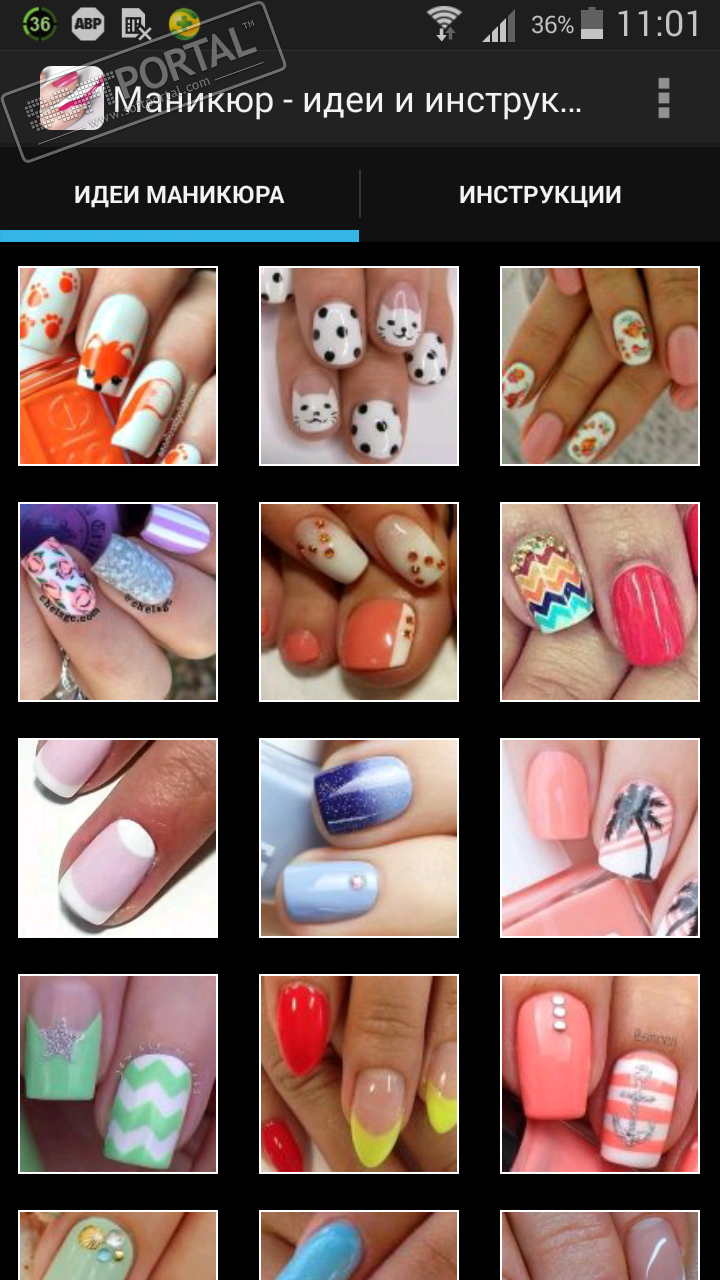
Task: Switch to the ИНСТРУКЦИИ tab
Action: 540,195
